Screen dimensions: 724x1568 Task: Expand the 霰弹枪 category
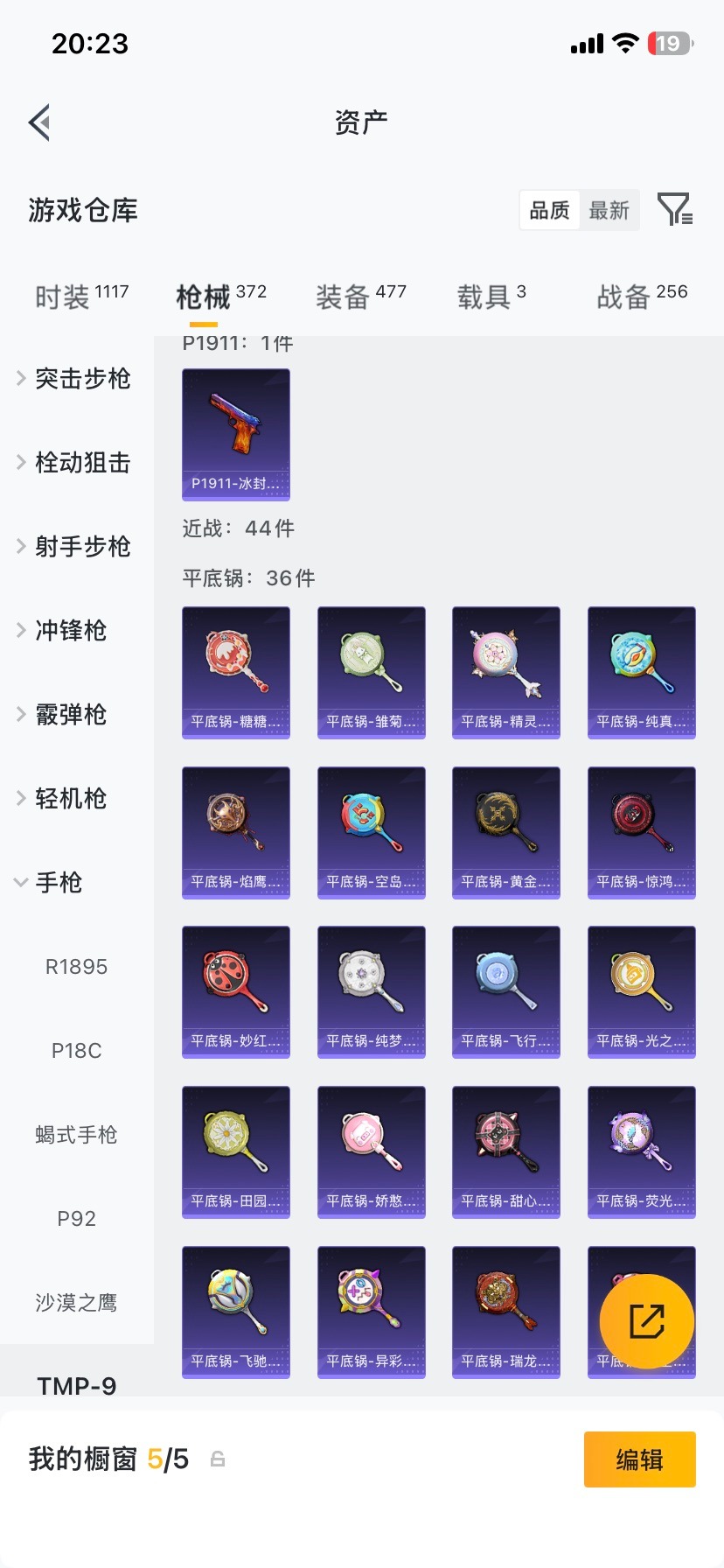69,715
